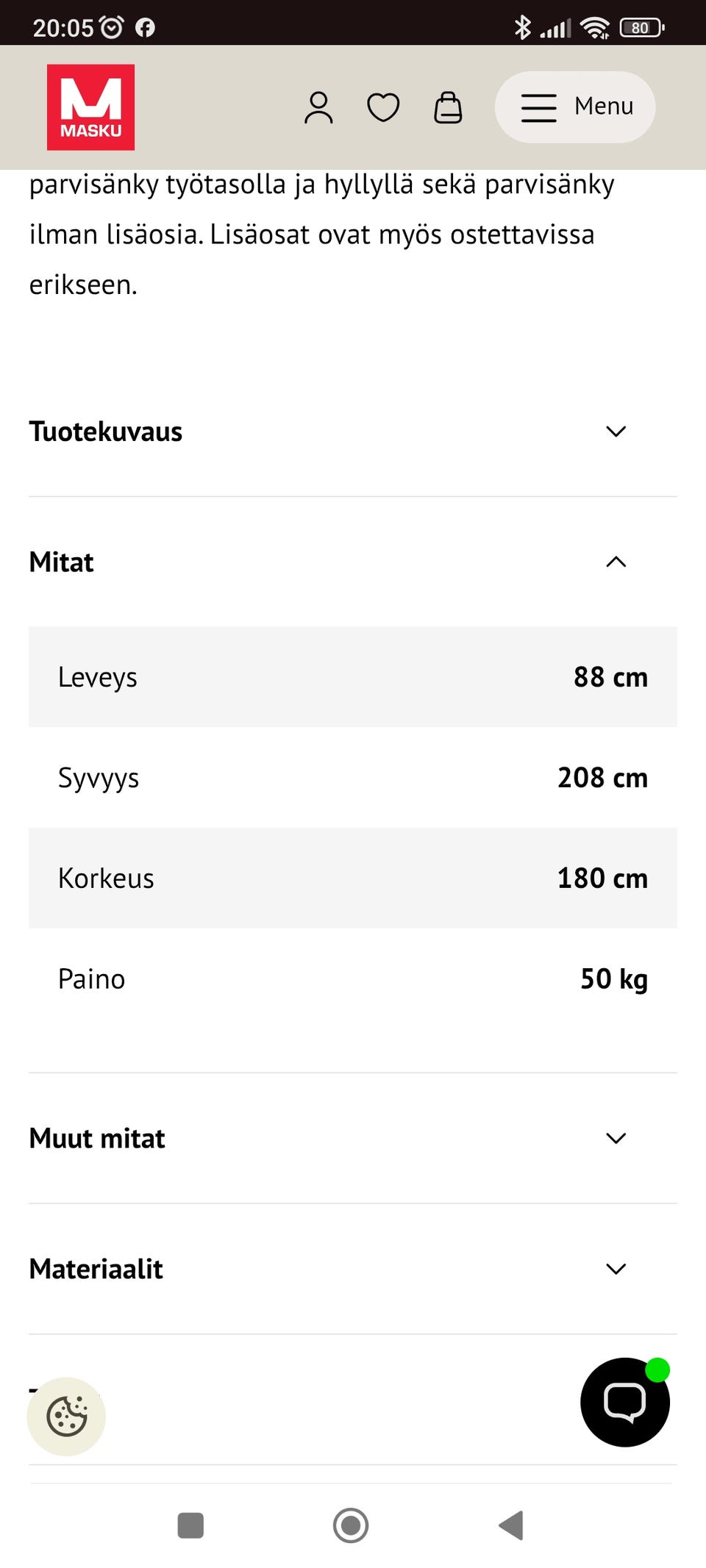
Task: Open the Menu button
Action: pyautogui.click(x=574, y=107)
